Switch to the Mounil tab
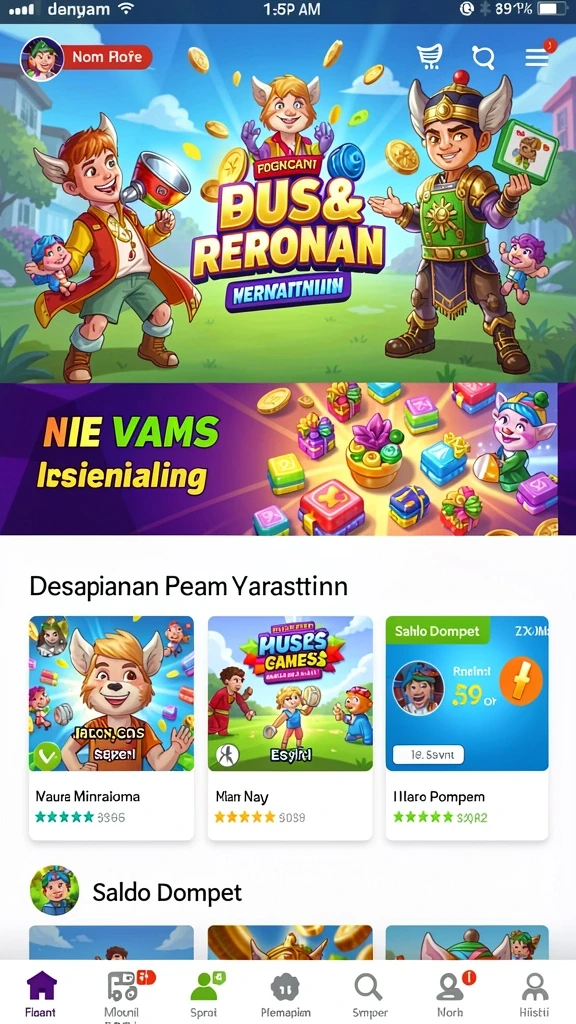Screen dimensions: 576x1024 point(122,995)
